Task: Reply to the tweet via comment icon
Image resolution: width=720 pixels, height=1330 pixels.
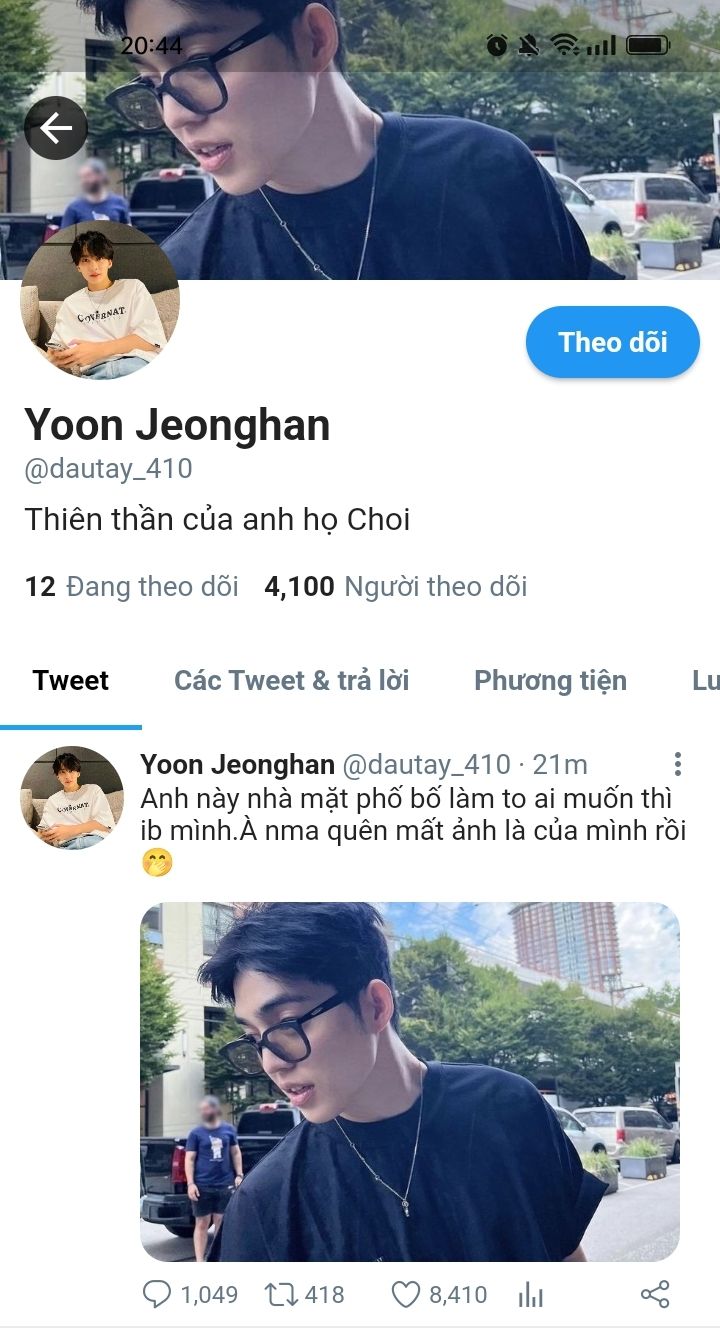Action: [157, 1295]
